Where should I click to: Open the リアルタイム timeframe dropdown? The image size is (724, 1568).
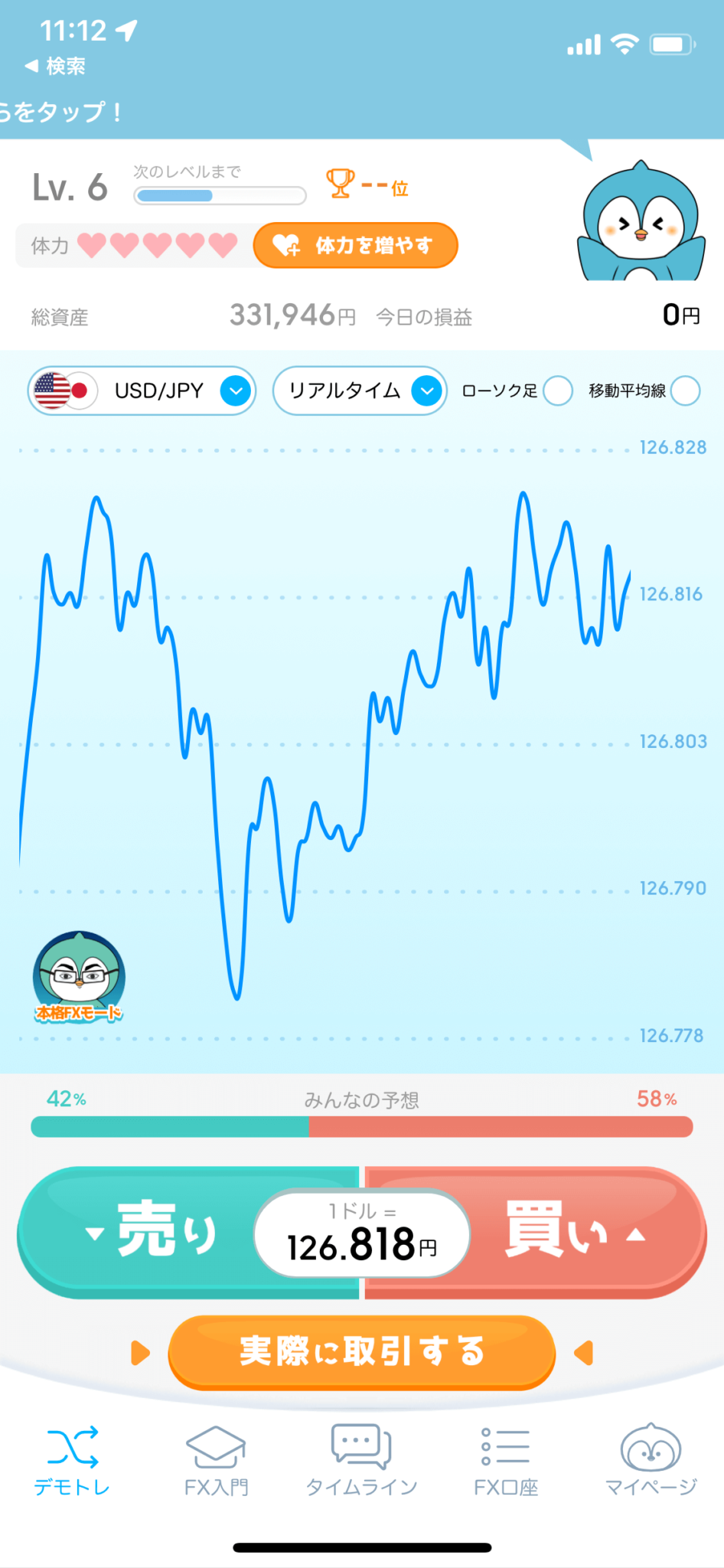[x=360, y=391]
